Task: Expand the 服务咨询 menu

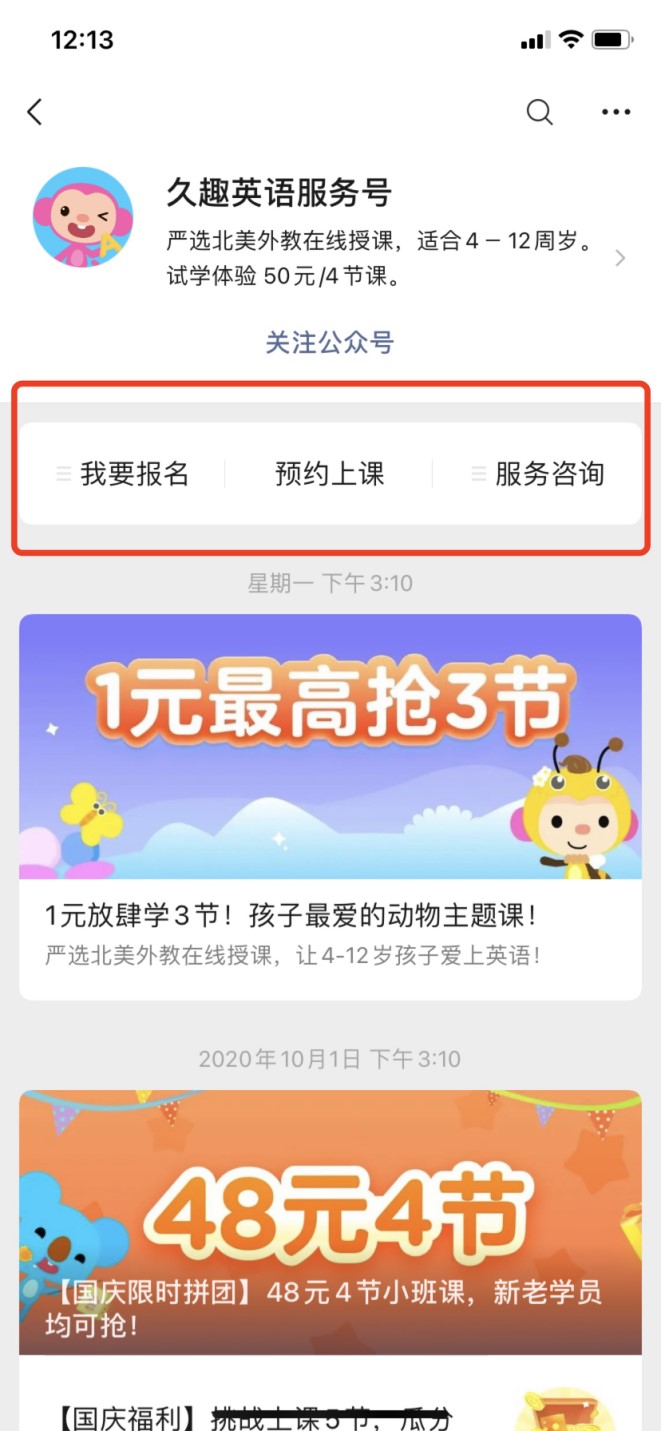Action: tap(538, 473)
